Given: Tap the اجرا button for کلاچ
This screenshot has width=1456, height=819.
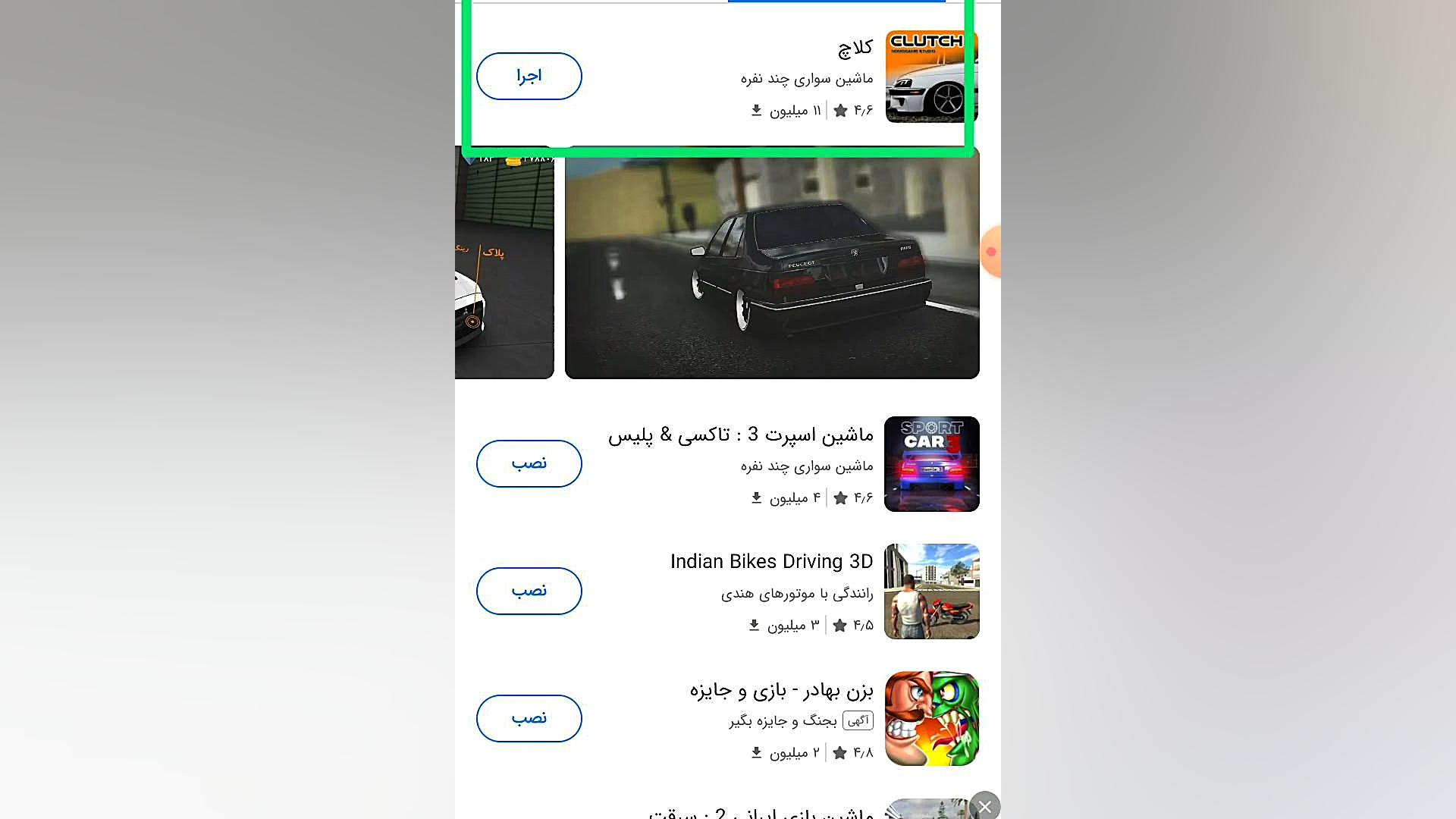Looking at the screenshot, I should [529, 76].
